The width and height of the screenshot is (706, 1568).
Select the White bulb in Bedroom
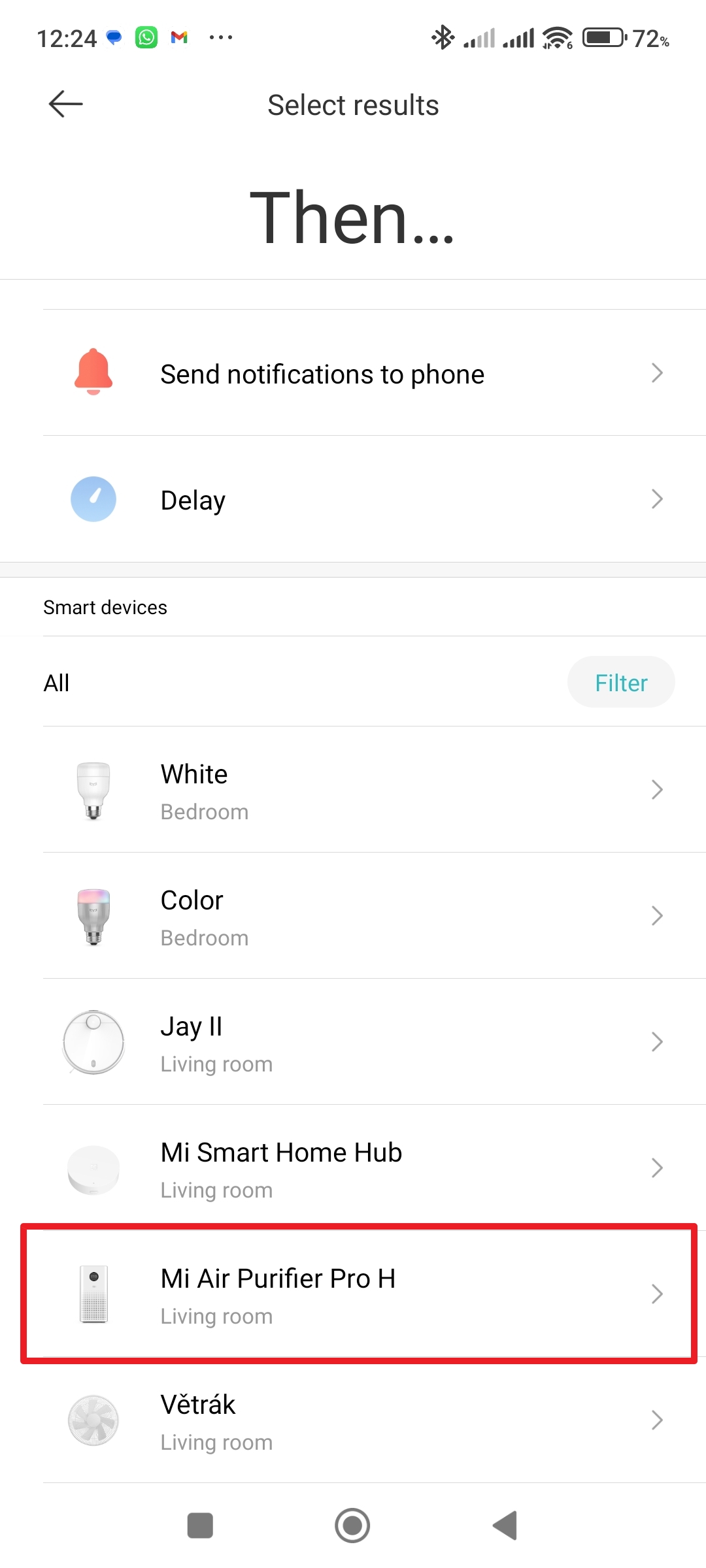pos(353,791)
